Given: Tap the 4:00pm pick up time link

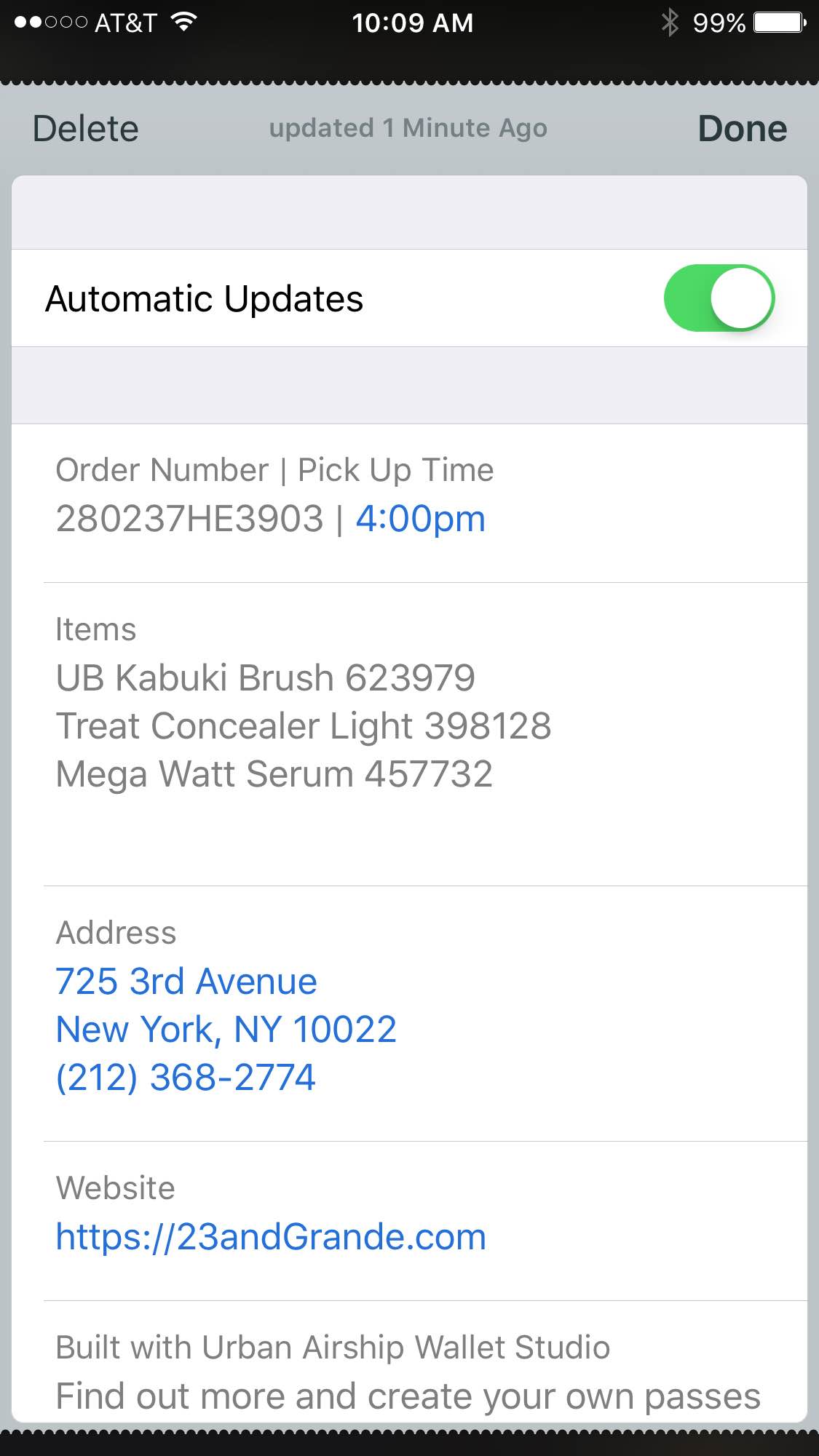Looking at the screenshot, I should tap(420, 519).
